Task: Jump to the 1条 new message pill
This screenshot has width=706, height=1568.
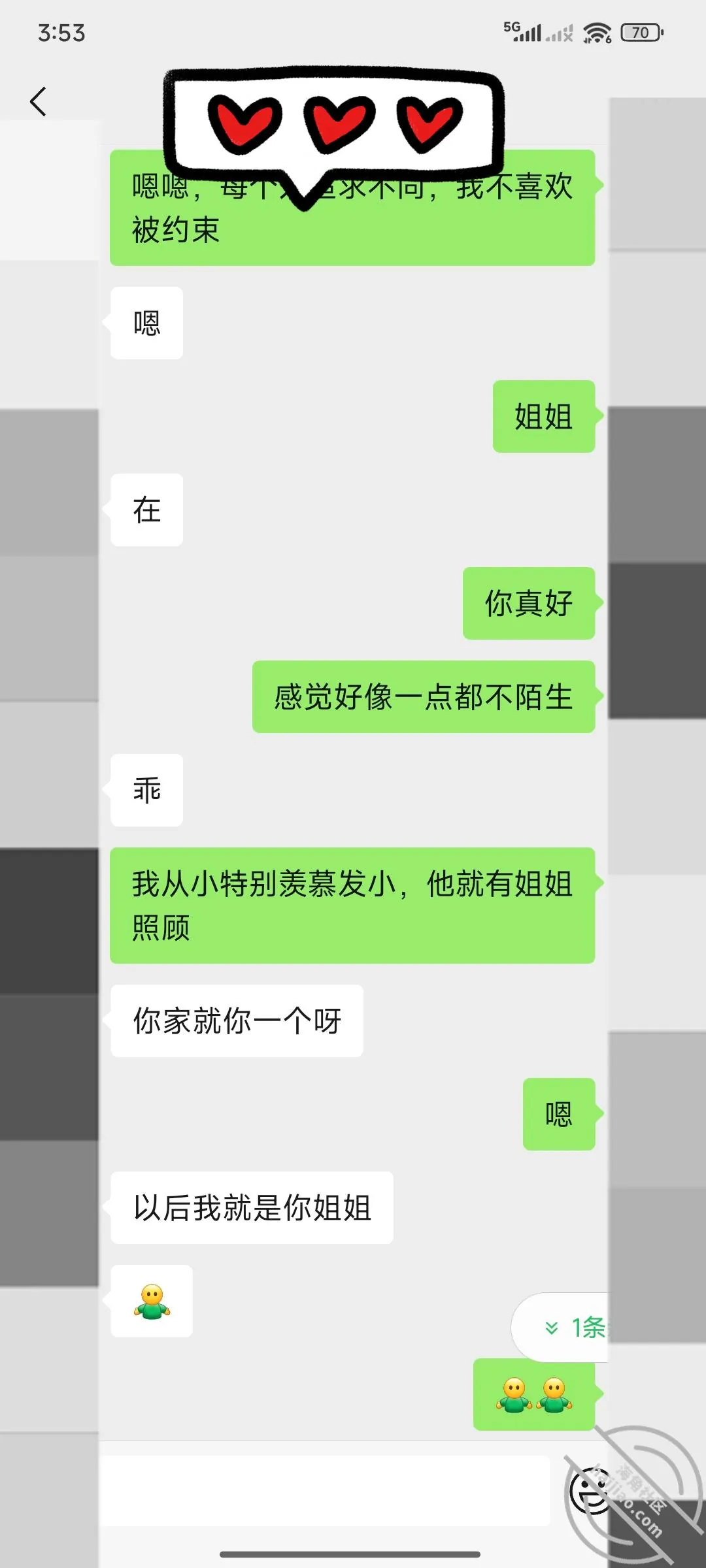Action: coord(561,1327)
